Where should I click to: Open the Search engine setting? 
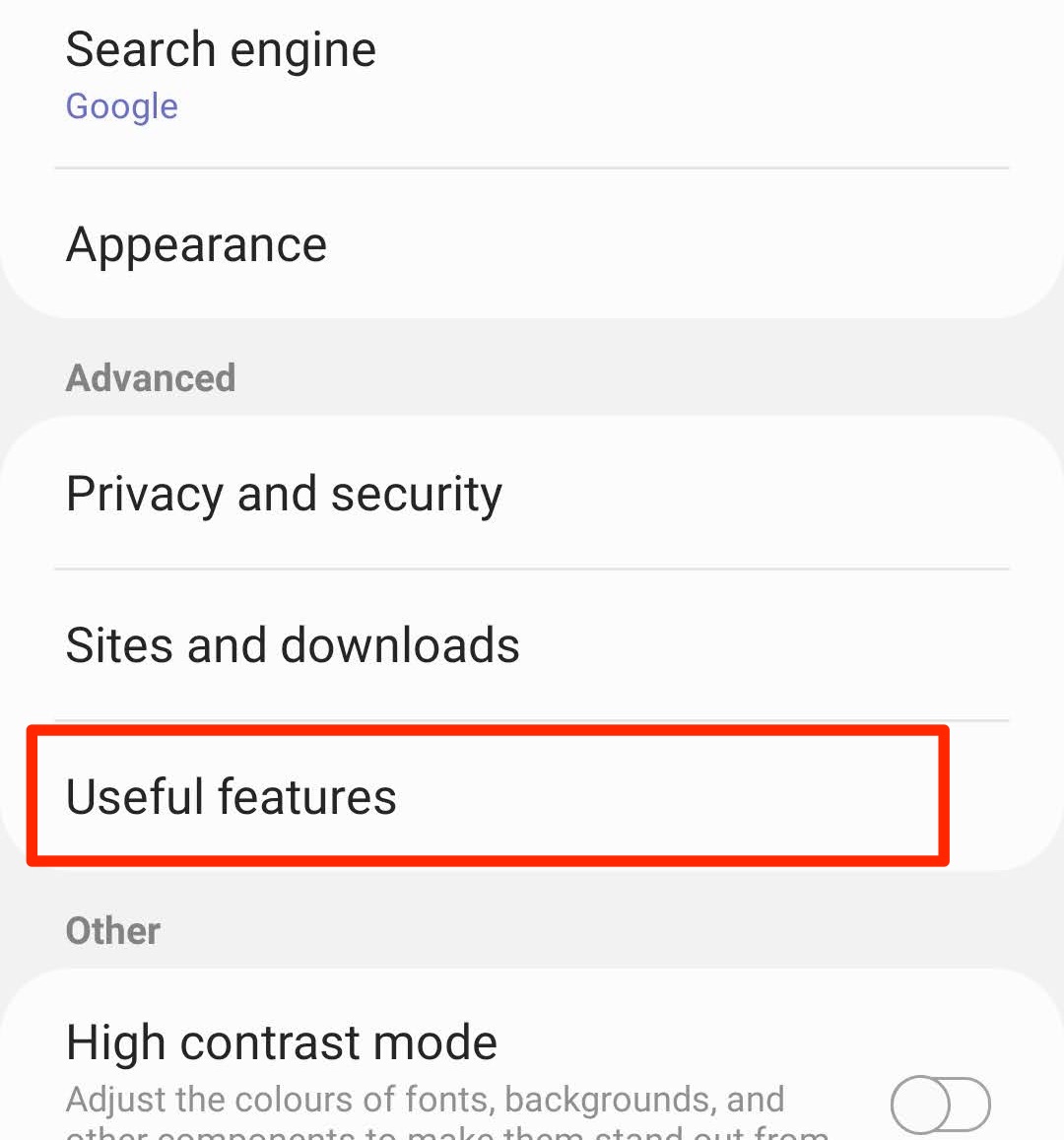point(221,75)
